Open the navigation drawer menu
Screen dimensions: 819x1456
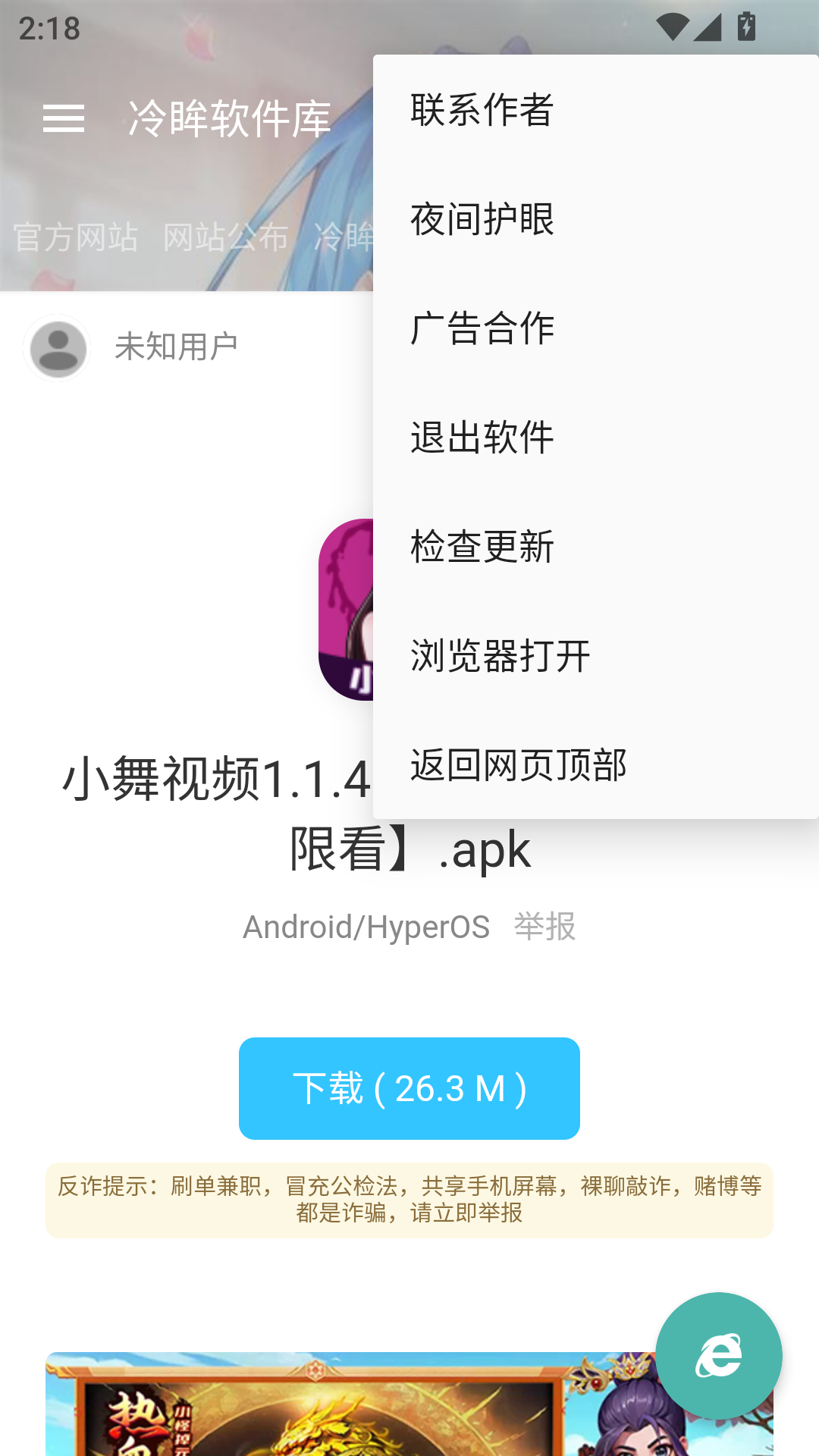point(64,118)
